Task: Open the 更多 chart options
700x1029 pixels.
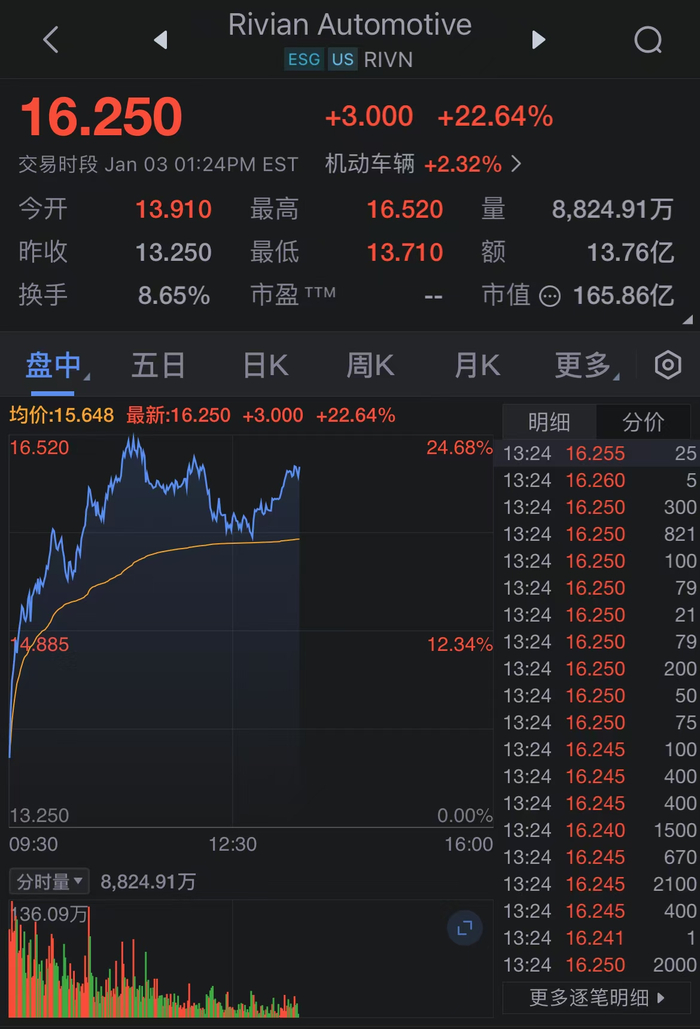Action: (584, 366)
